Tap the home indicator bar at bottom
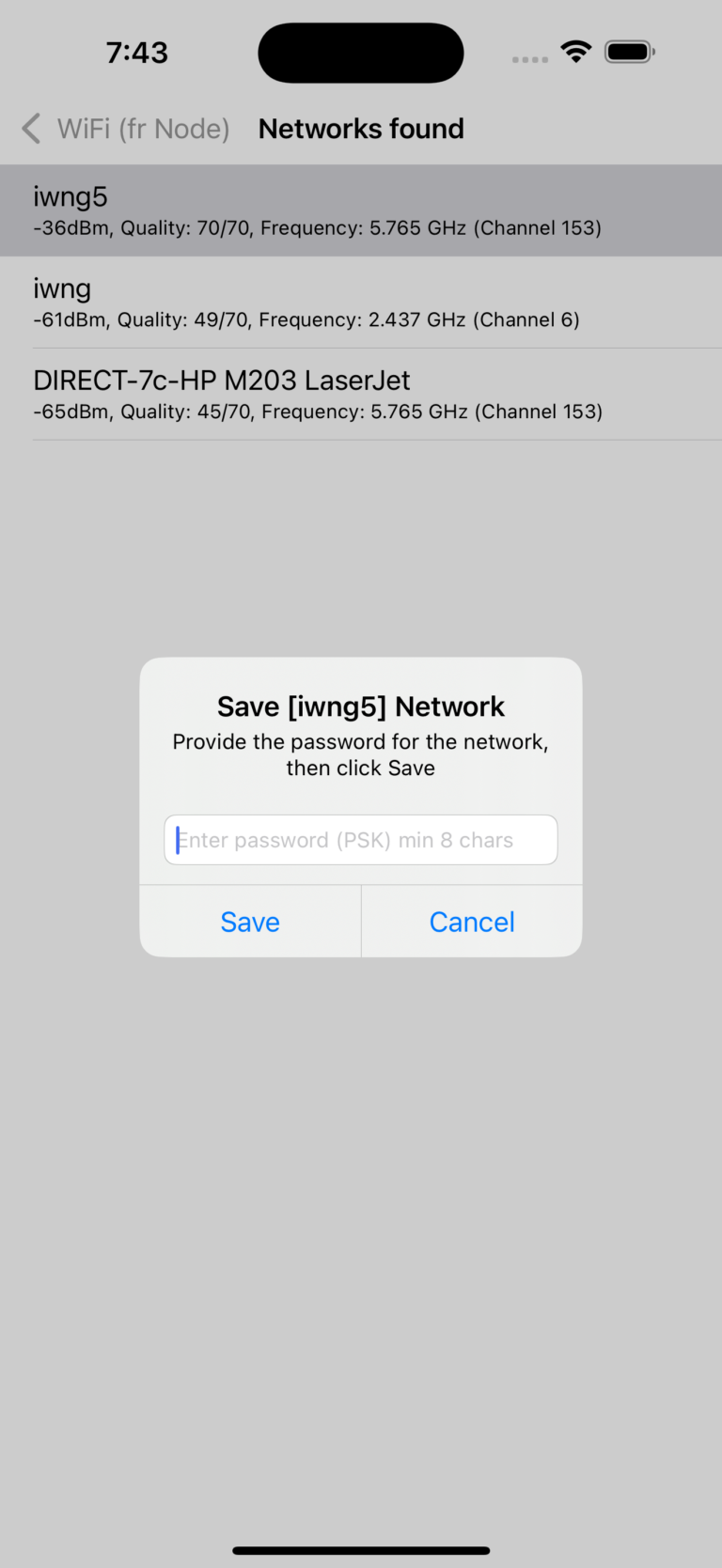Viewport: 722px width, 1568px height. click(360, 1550)
